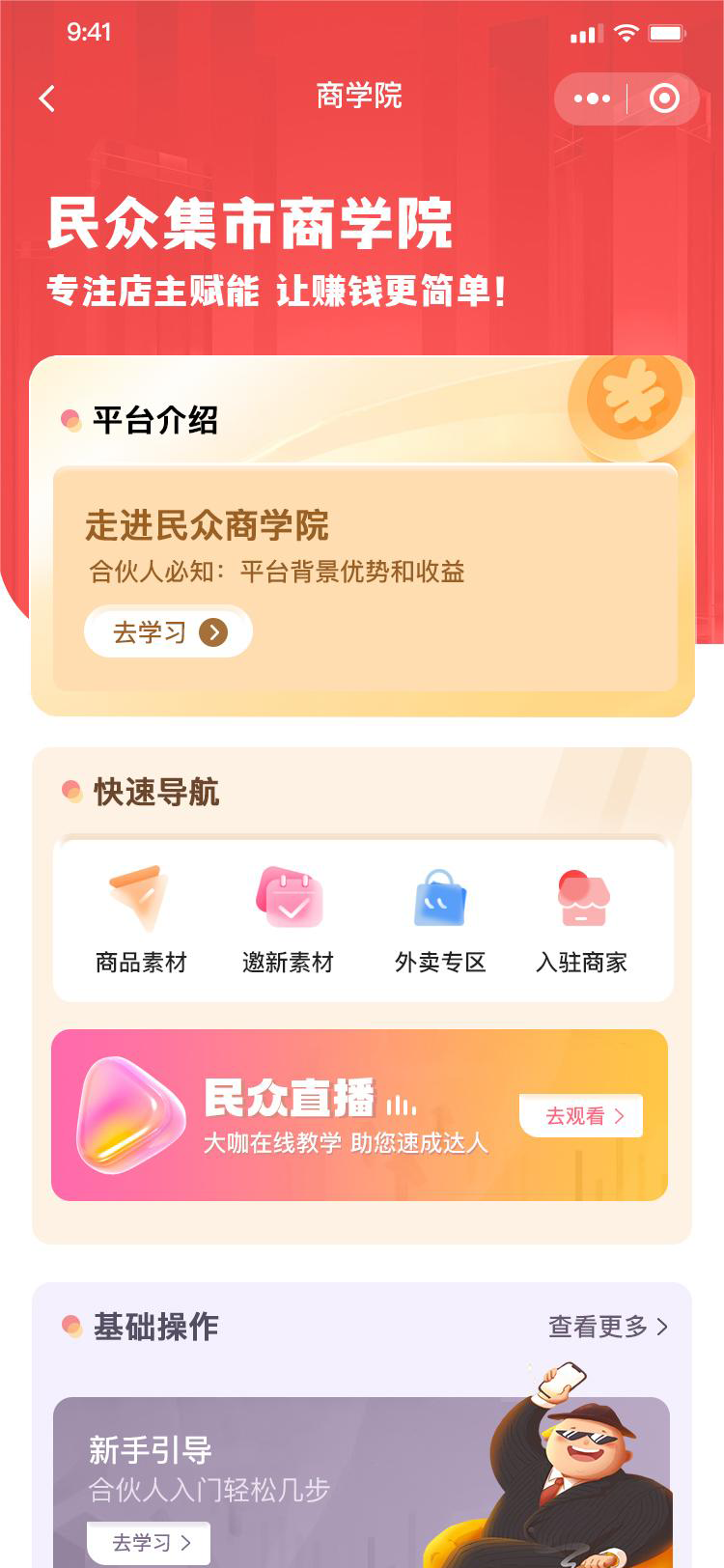Tap the mini-program close/home circle icon

[x=664, y=98]
